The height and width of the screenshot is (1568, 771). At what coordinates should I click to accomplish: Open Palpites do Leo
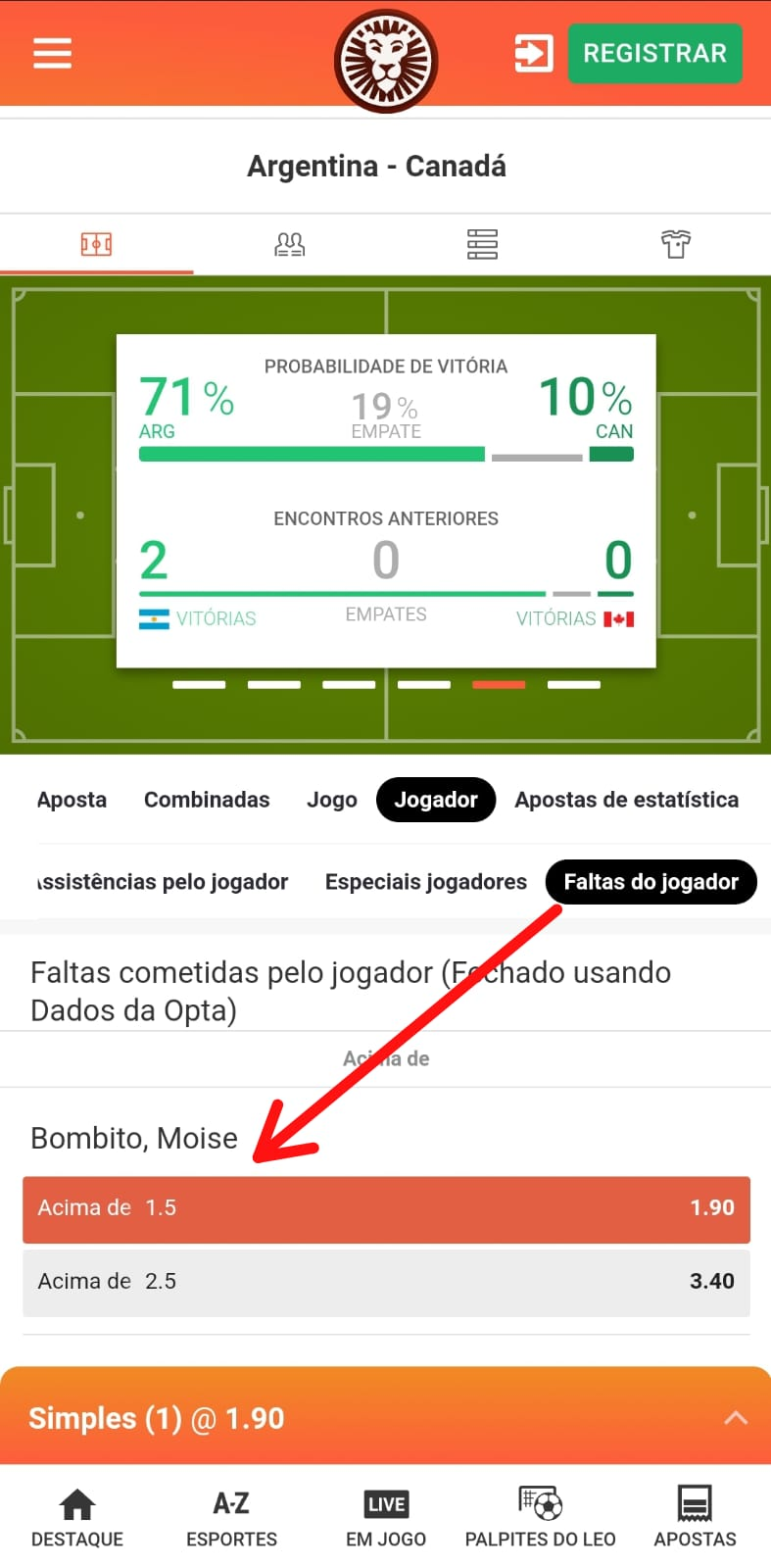tap(540, 1518)
